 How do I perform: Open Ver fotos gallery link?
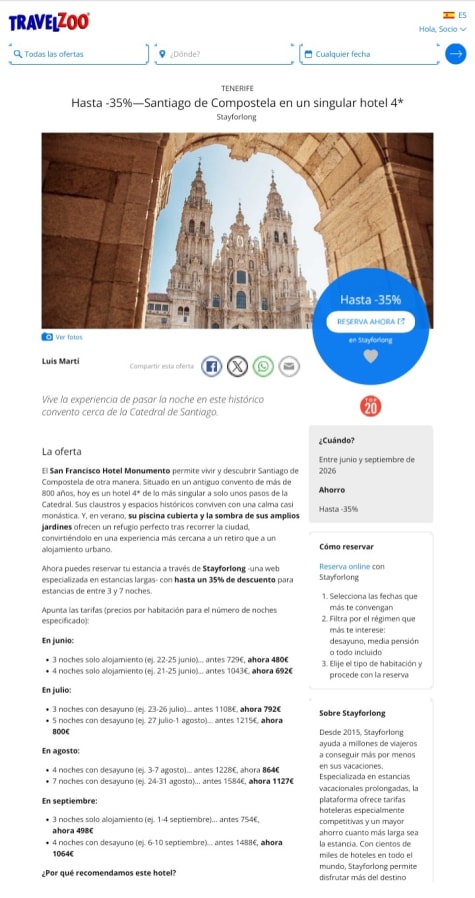point(62,337)
